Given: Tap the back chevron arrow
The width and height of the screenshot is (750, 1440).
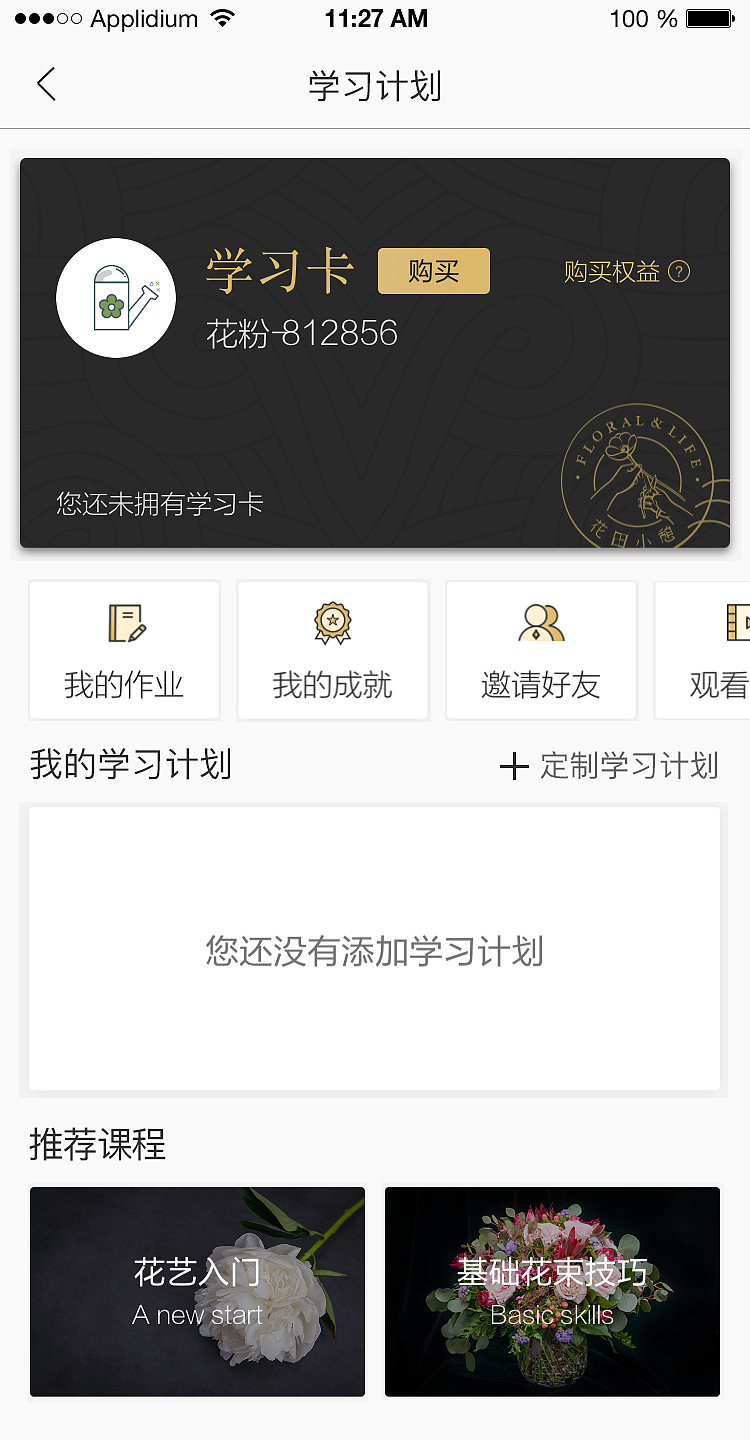Looking at the screenshot, I should coord(46,85).
